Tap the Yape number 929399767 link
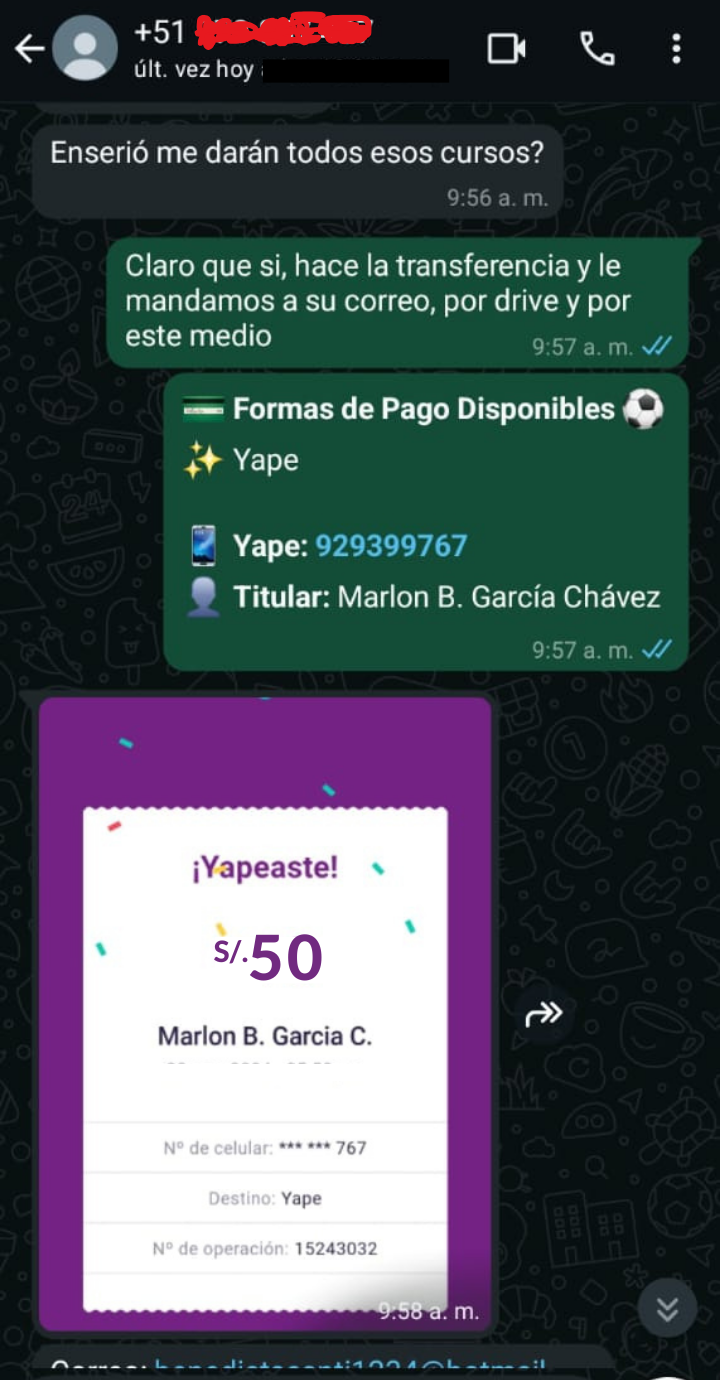The image size is (720, 1380). pyautogui.click(x=391, y=546)
